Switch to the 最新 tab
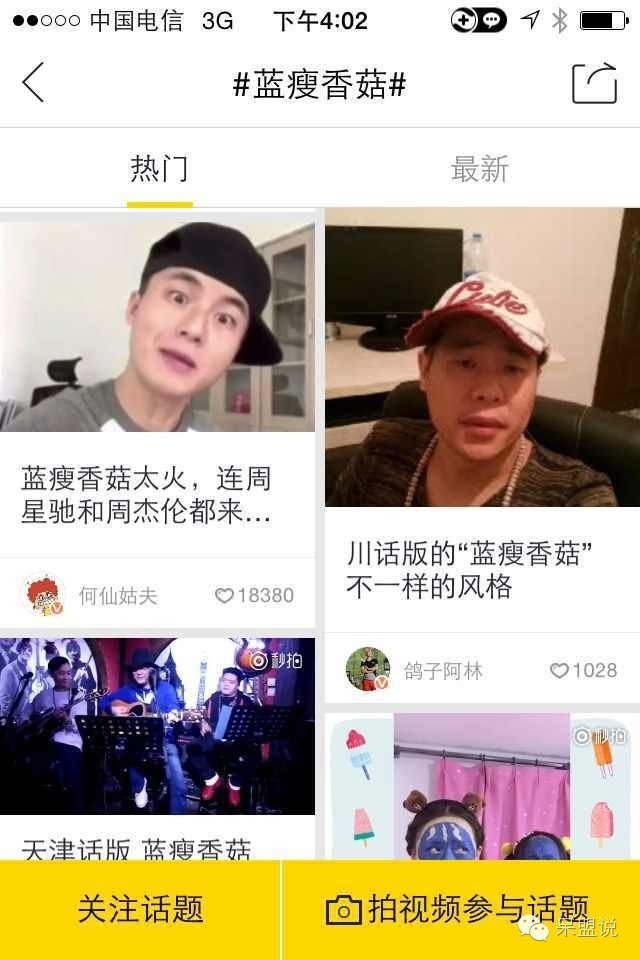Viewport: 640px width, 960px height. click(479, 169)
